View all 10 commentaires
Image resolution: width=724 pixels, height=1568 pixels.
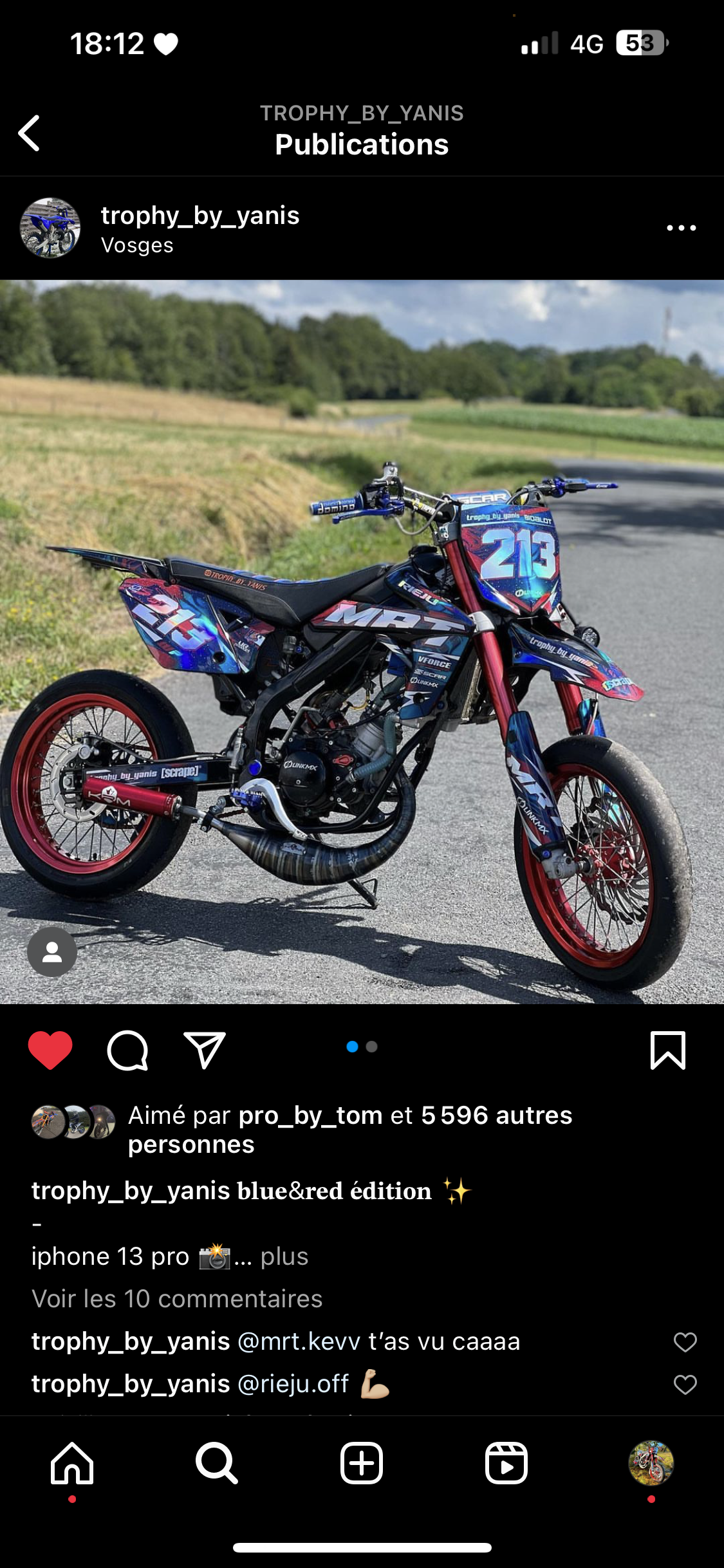[x=177, y=1299]
